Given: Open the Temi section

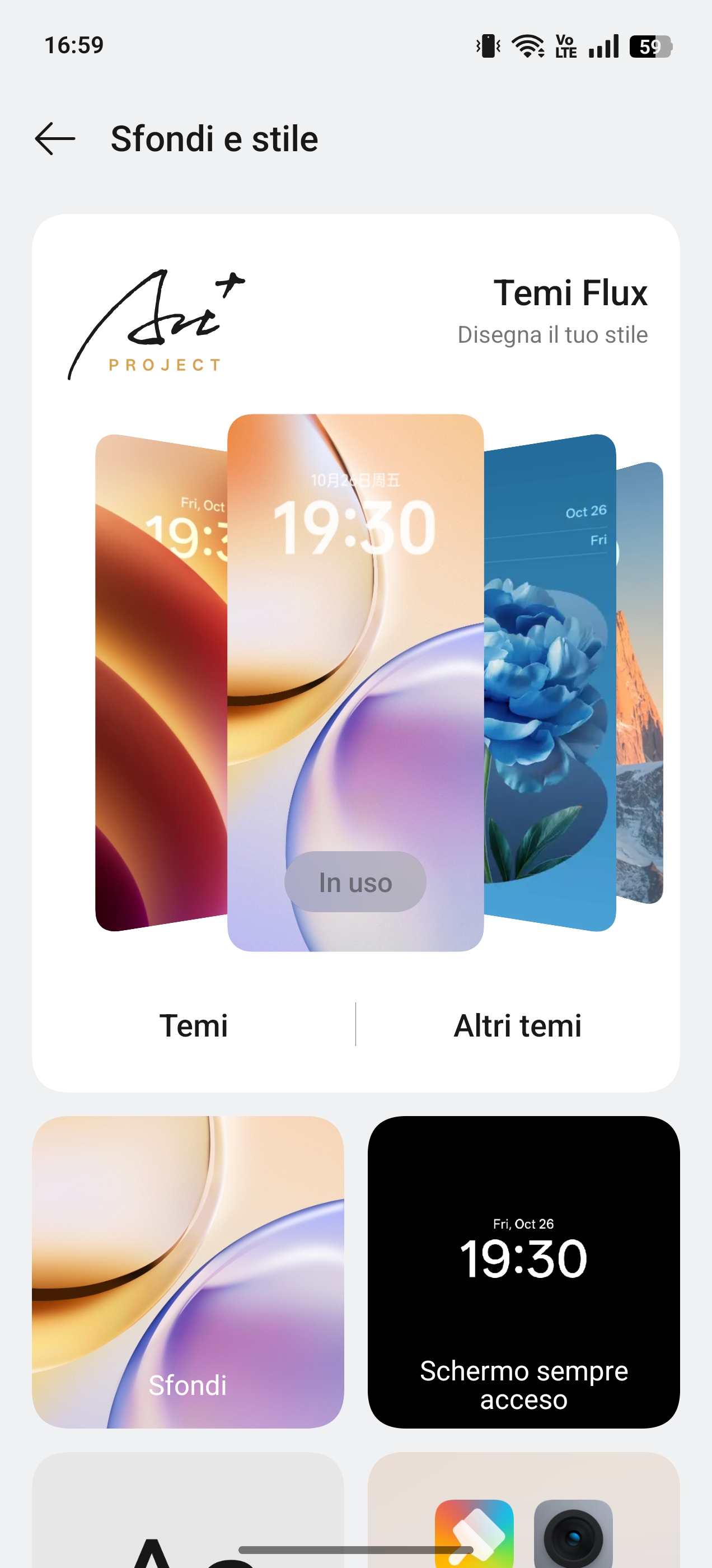Looking at the screenshot, I should pos(194,1026).
